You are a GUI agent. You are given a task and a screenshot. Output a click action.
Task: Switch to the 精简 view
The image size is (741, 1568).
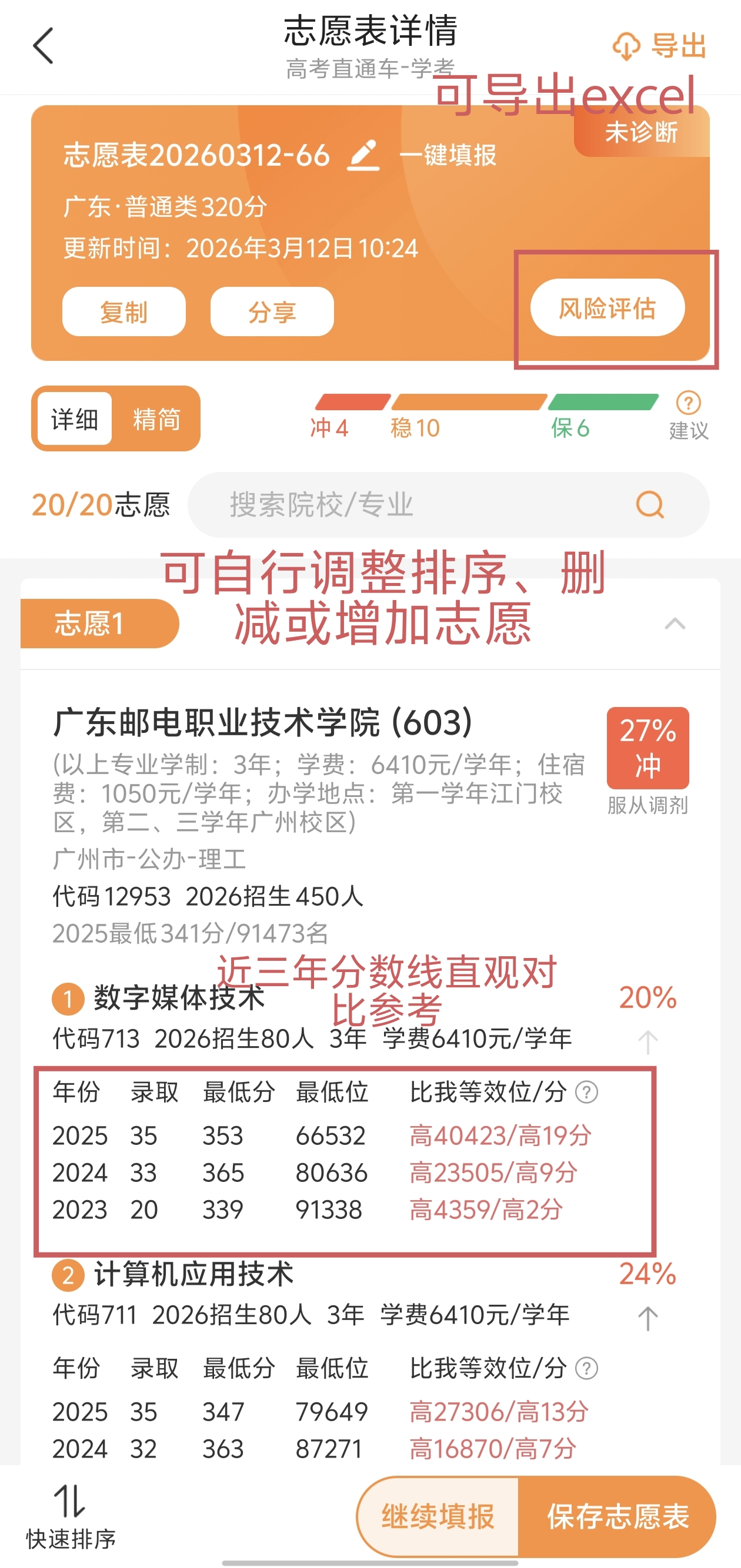click(156, 419)
